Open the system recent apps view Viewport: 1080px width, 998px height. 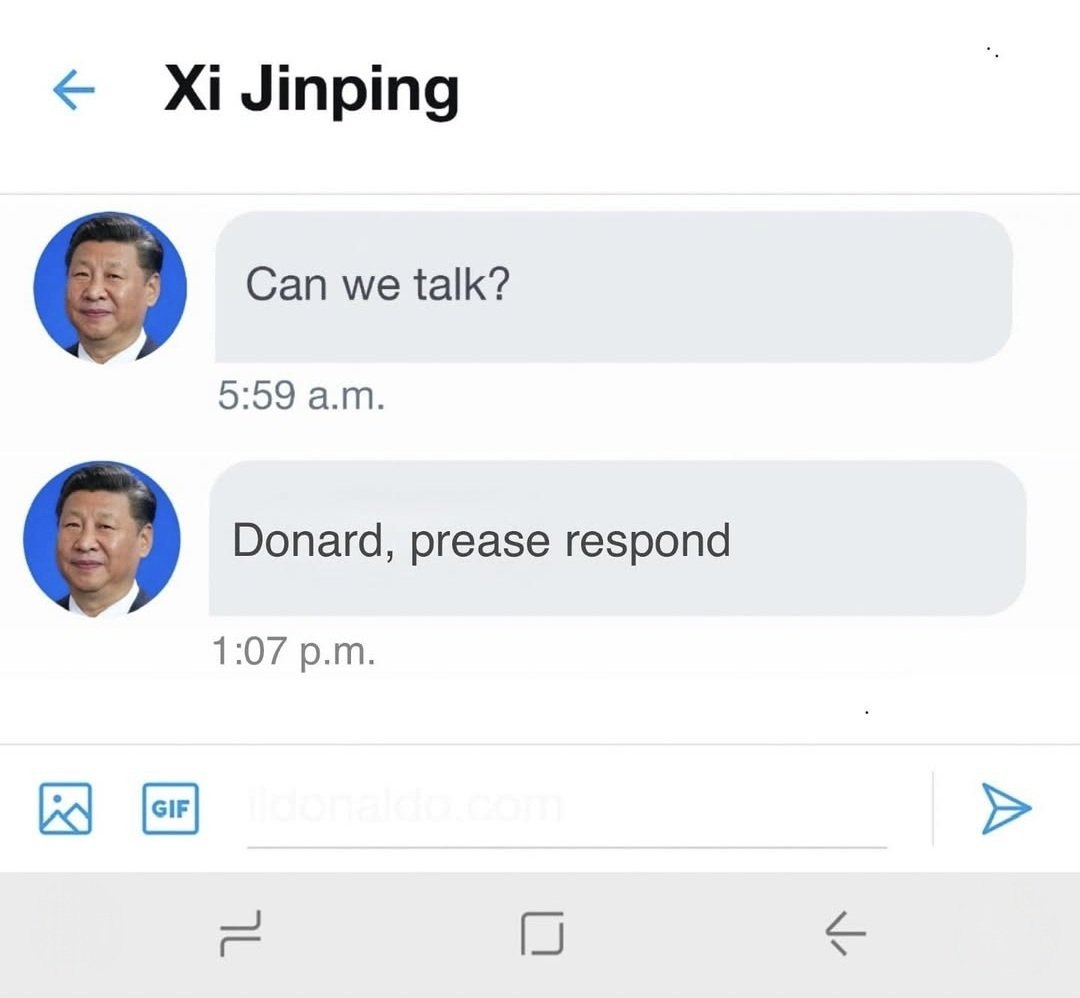(x=240, y=933)
